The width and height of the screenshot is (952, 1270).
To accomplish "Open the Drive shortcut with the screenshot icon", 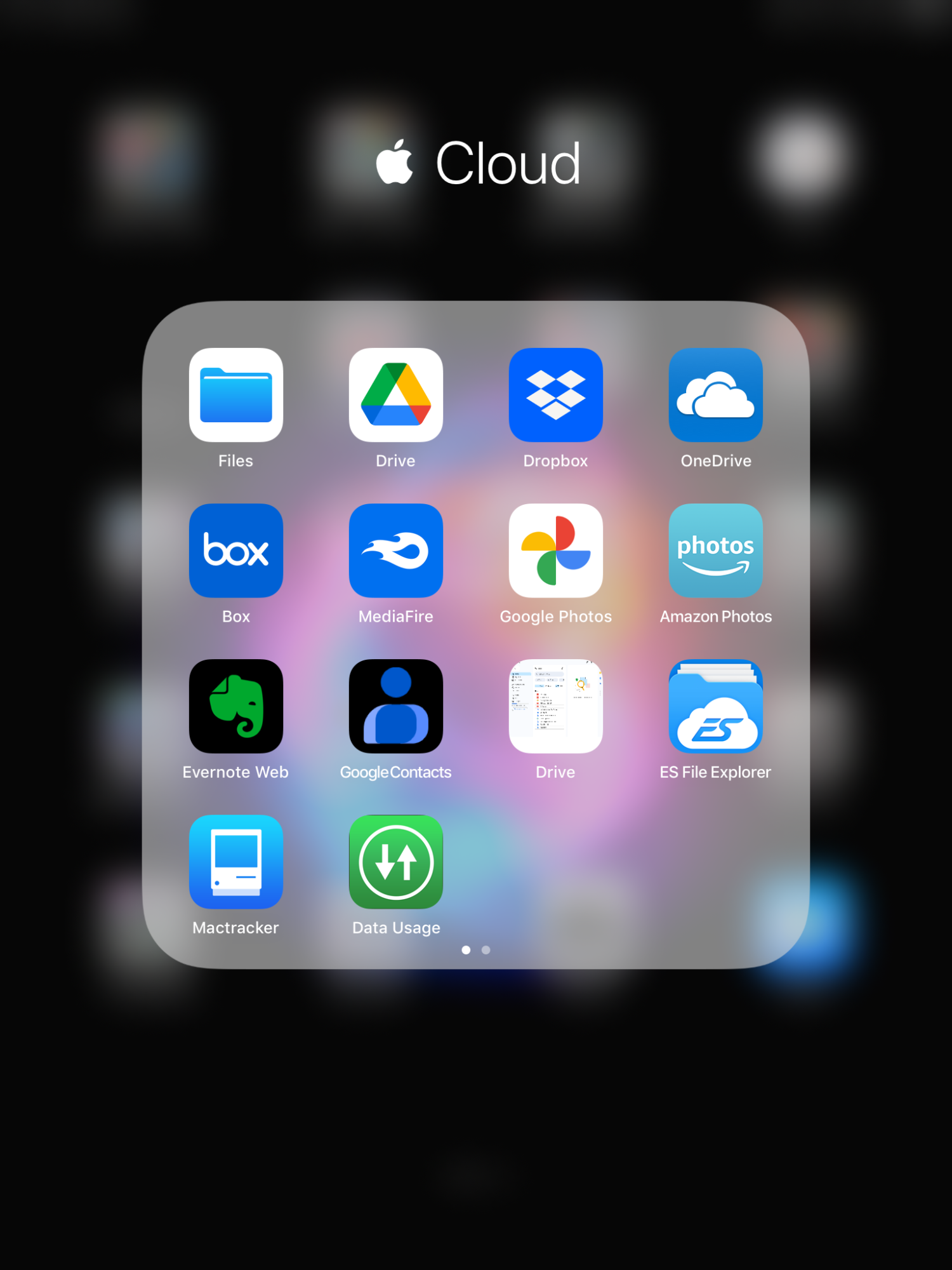I will point(555,706).
